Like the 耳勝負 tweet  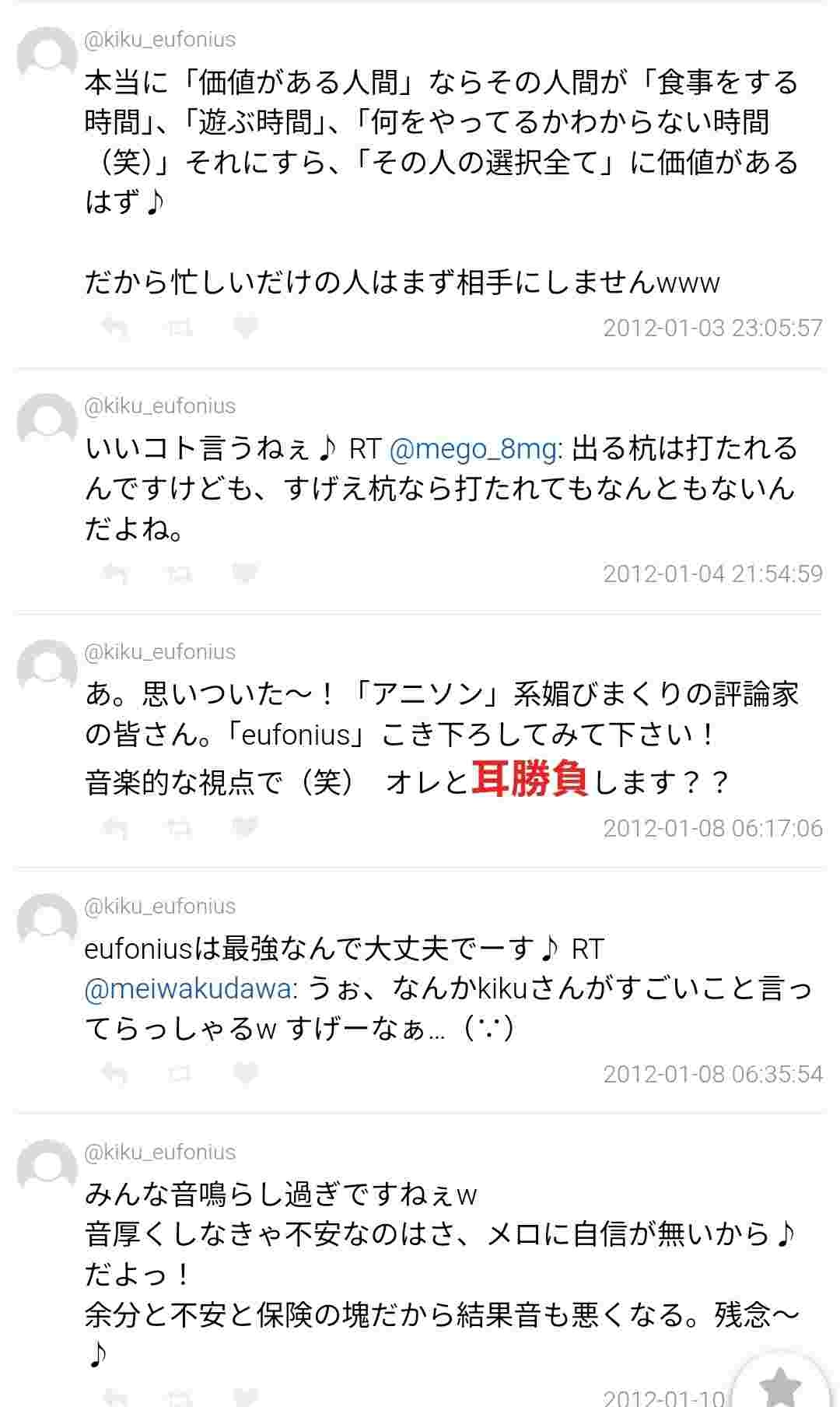245,827
